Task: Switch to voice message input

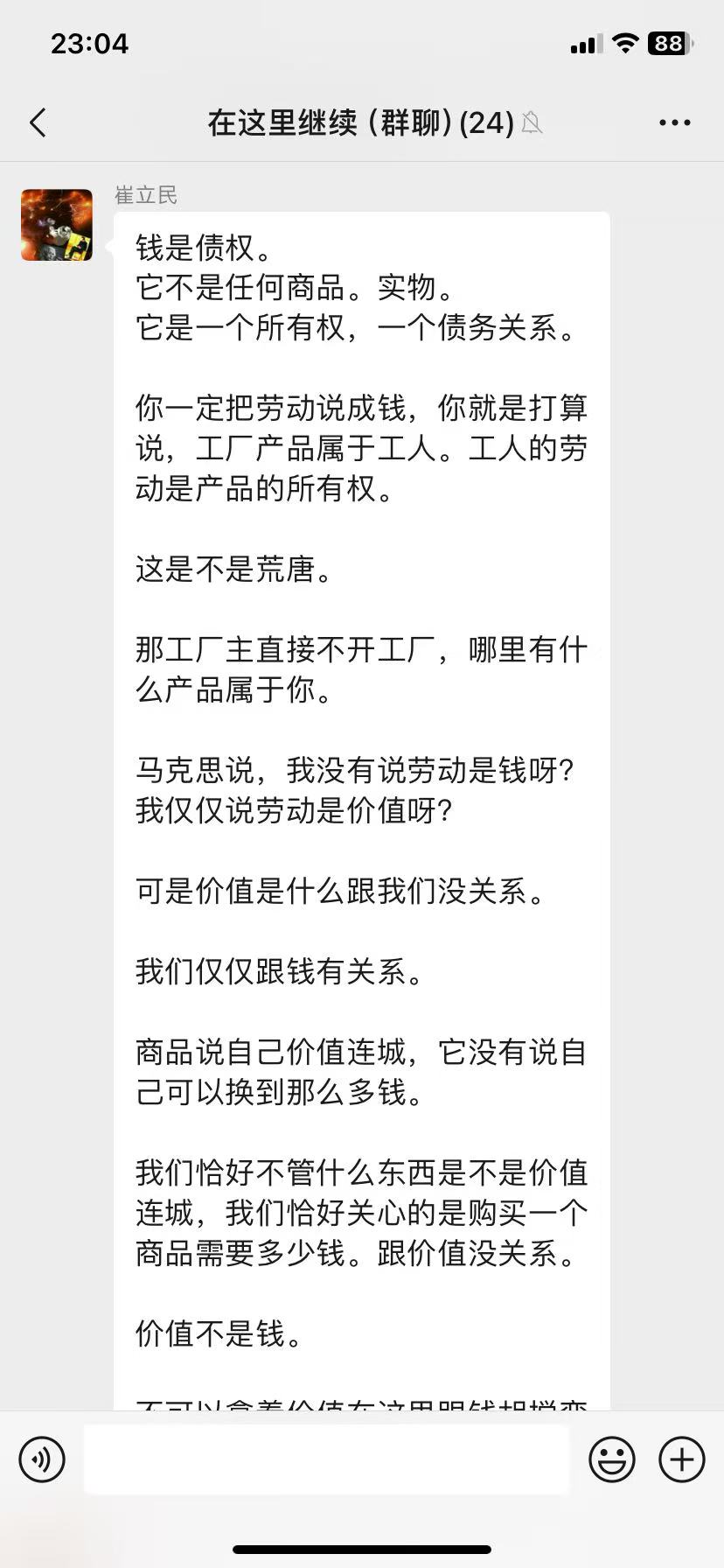Action: tap(42, 1459)
